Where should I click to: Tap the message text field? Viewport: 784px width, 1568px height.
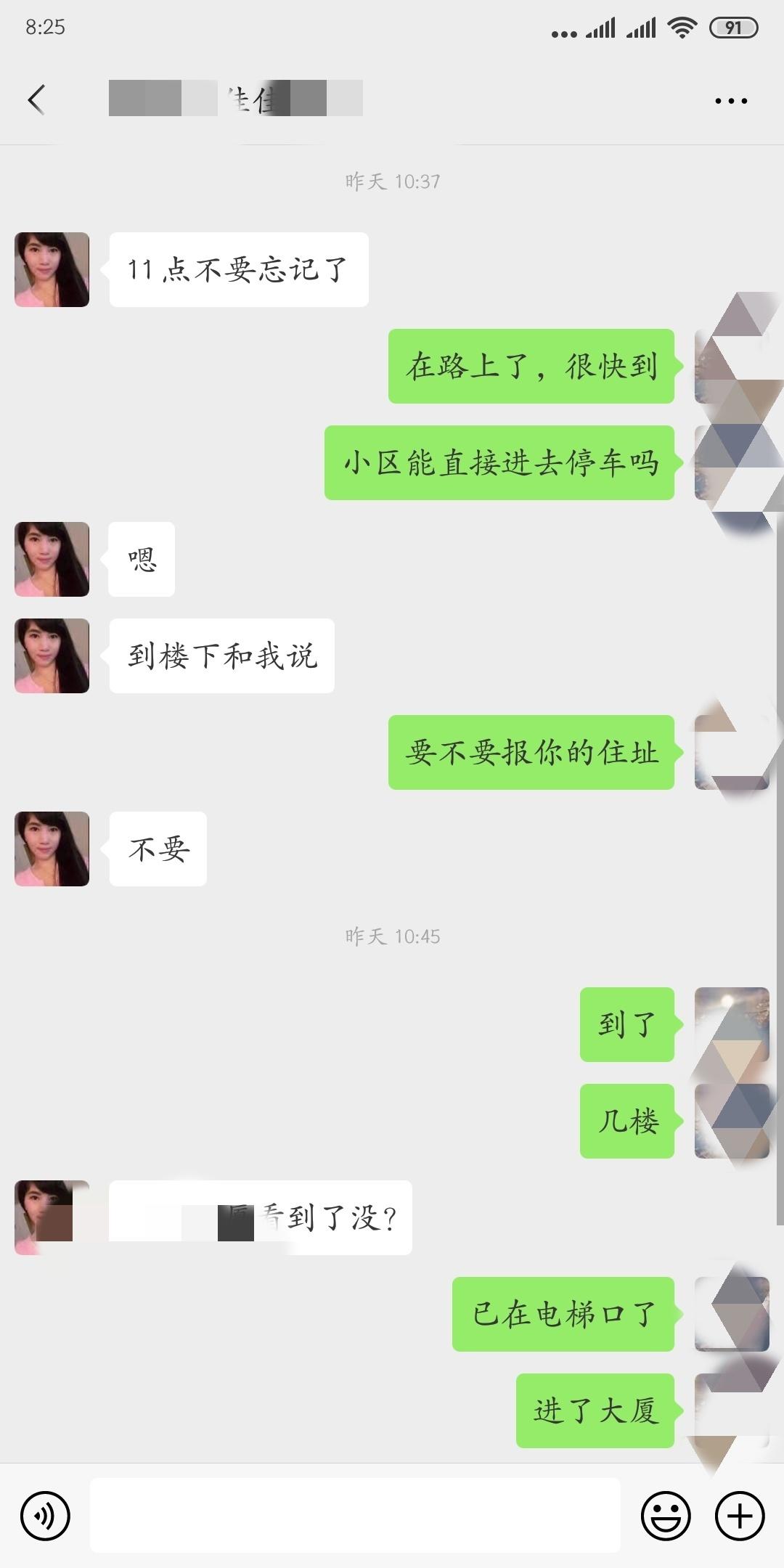(x=355, y=1516)
